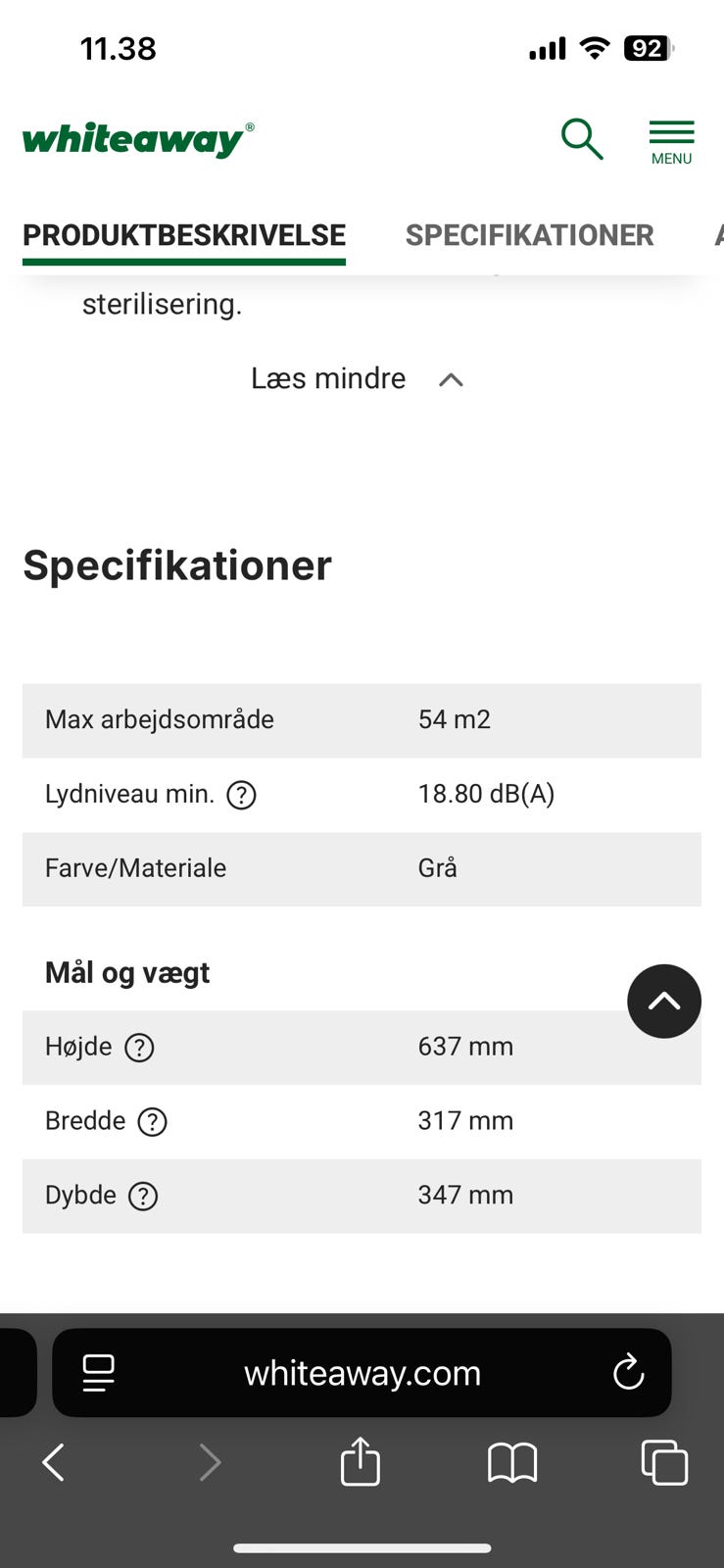Open the page settings icon in address bar

pos(97,1373)
